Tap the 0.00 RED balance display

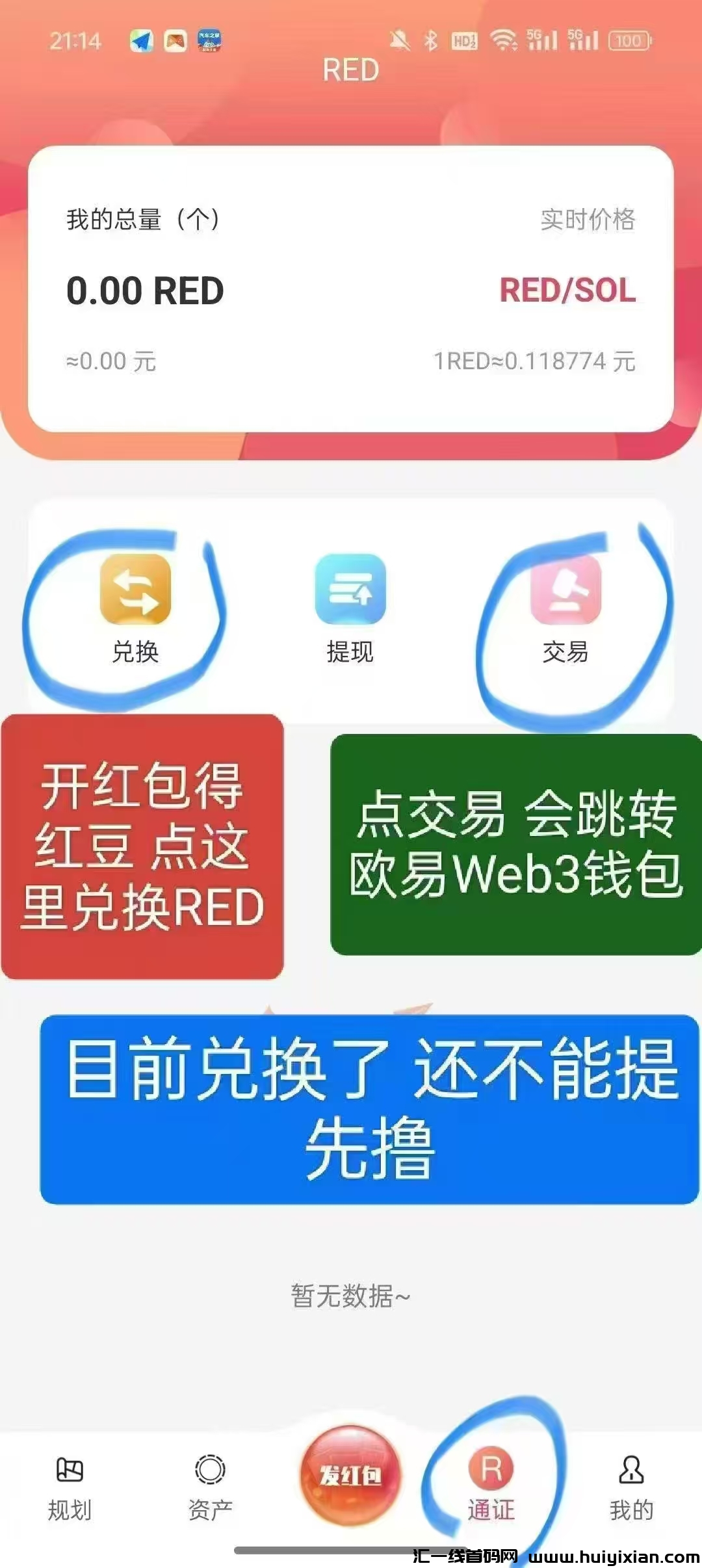146,290
